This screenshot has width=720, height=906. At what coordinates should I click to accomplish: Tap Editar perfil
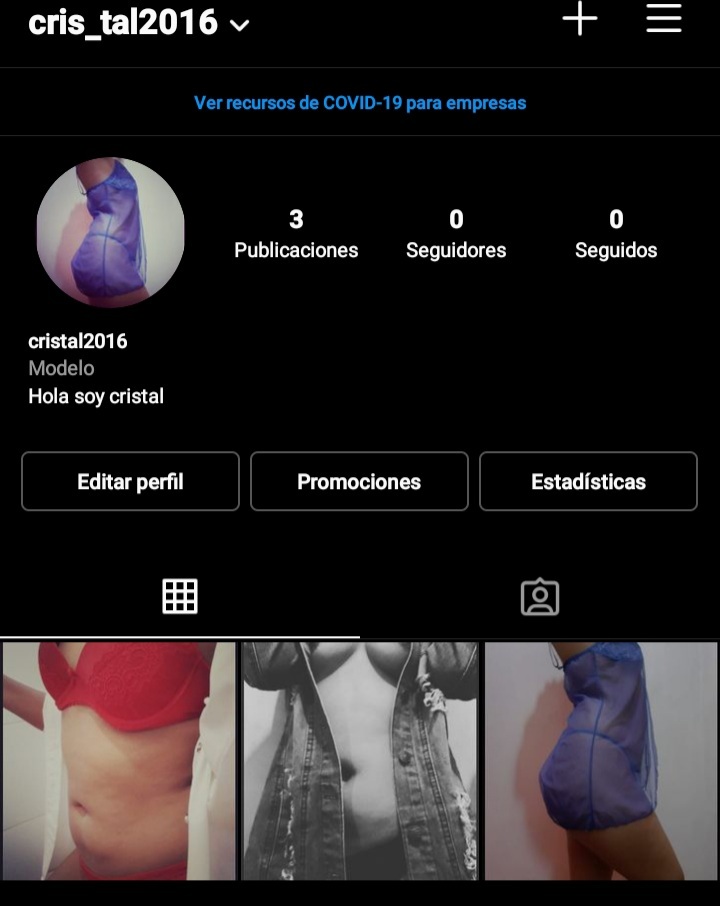point(130,482)
